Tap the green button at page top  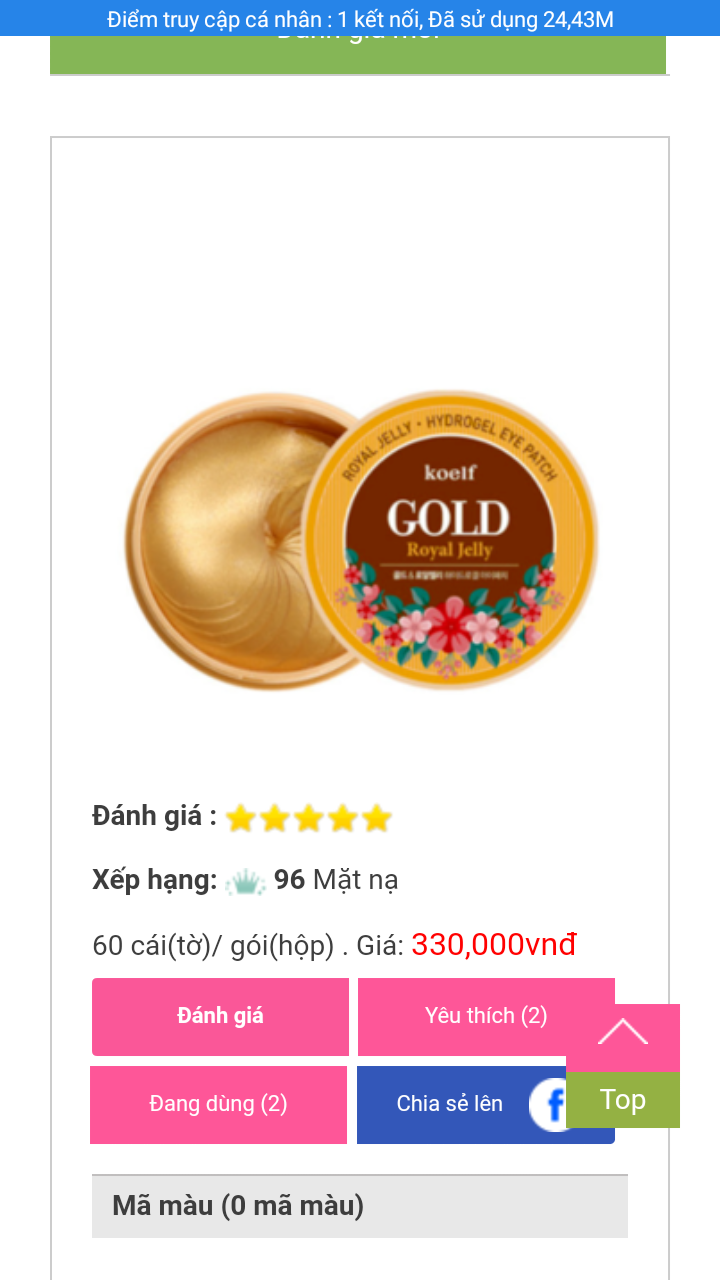(x=357, y=54)
